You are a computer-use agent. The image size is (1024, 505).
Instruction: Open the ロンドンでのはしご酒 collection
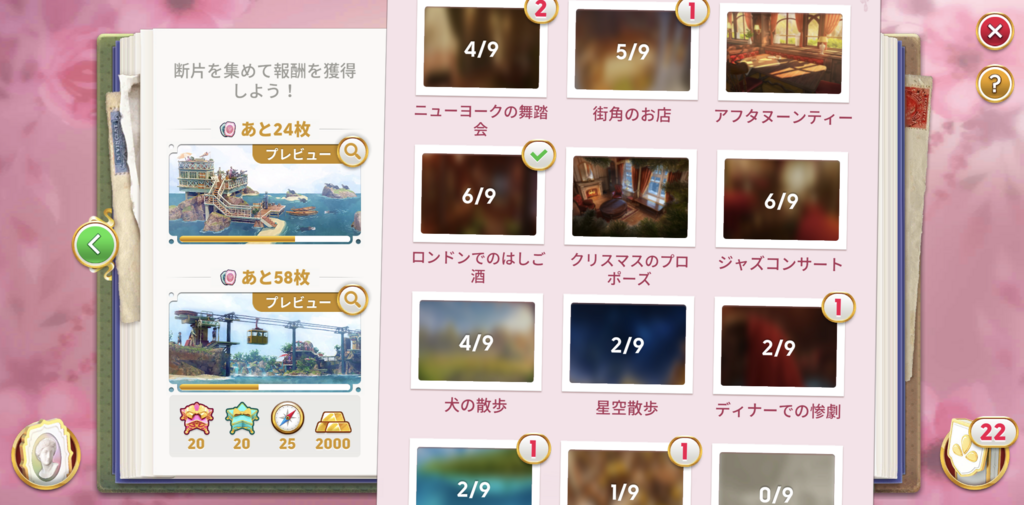(478, 196)
